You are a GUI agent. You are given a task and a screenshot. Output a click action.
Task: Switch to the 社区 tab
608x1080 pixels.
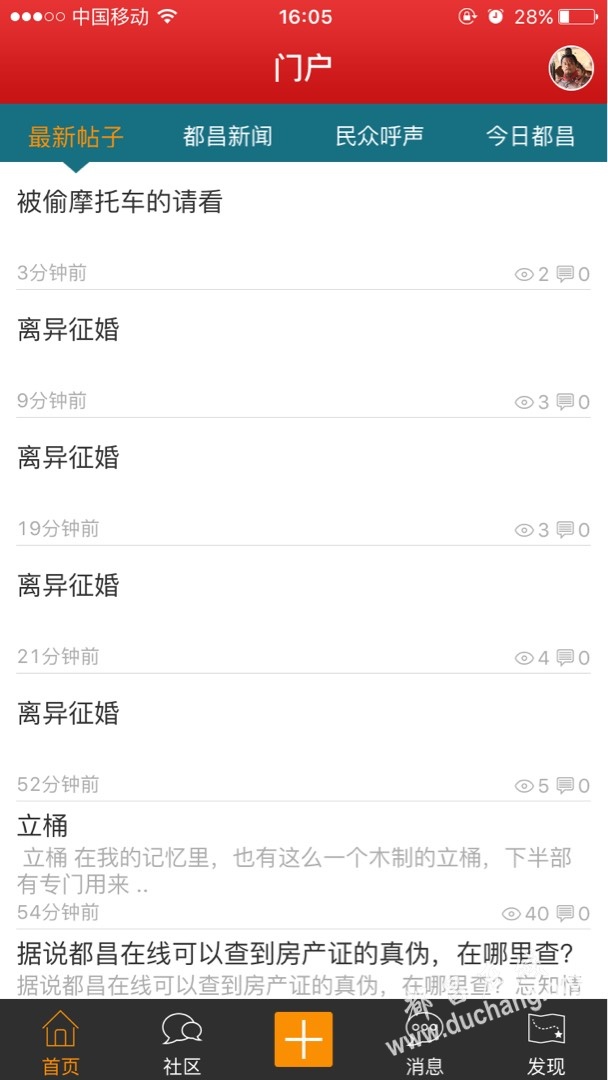pos(182,1041)
